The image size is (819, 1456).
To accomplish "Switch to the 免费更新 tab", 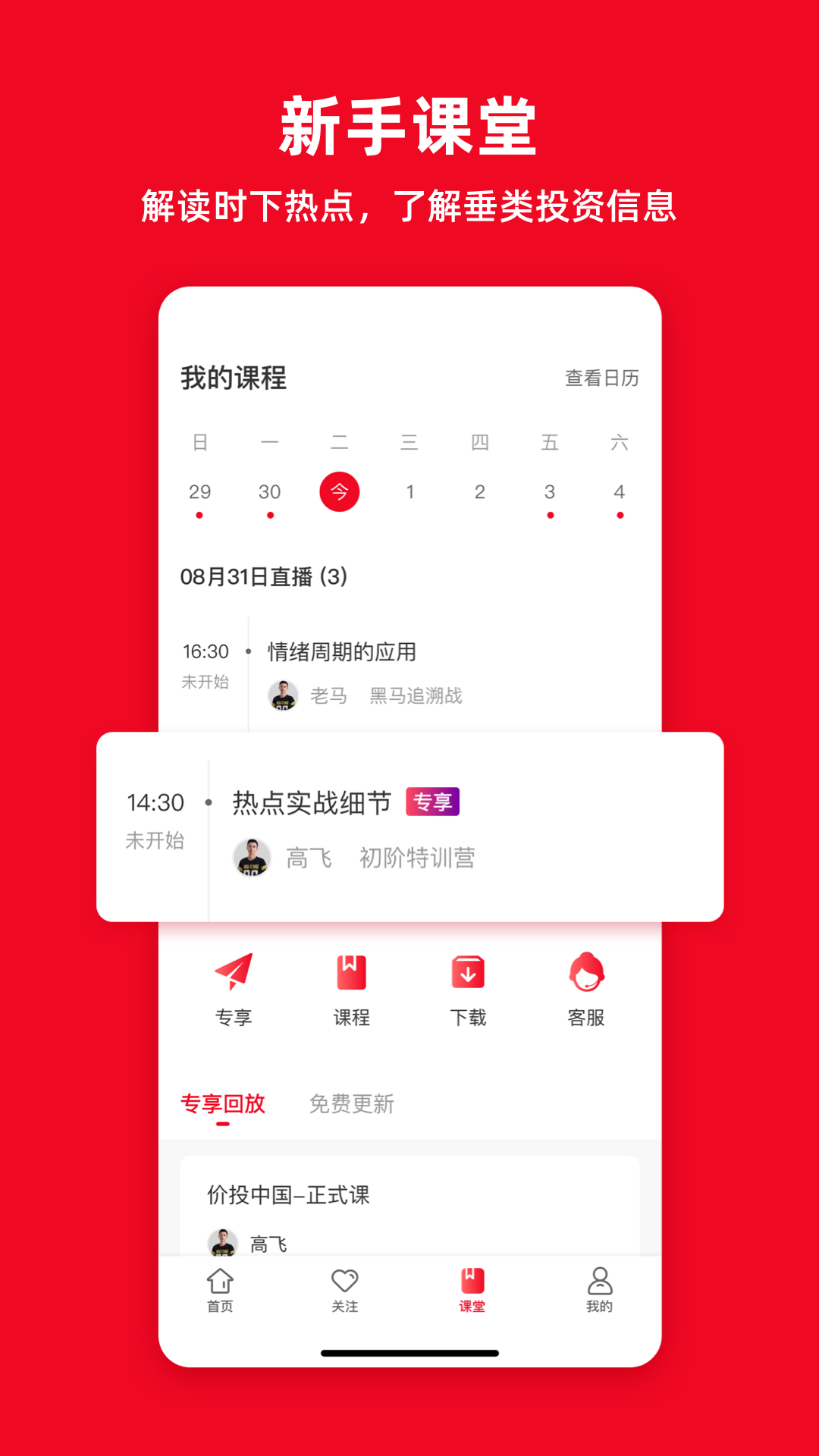I will 352,1104.
